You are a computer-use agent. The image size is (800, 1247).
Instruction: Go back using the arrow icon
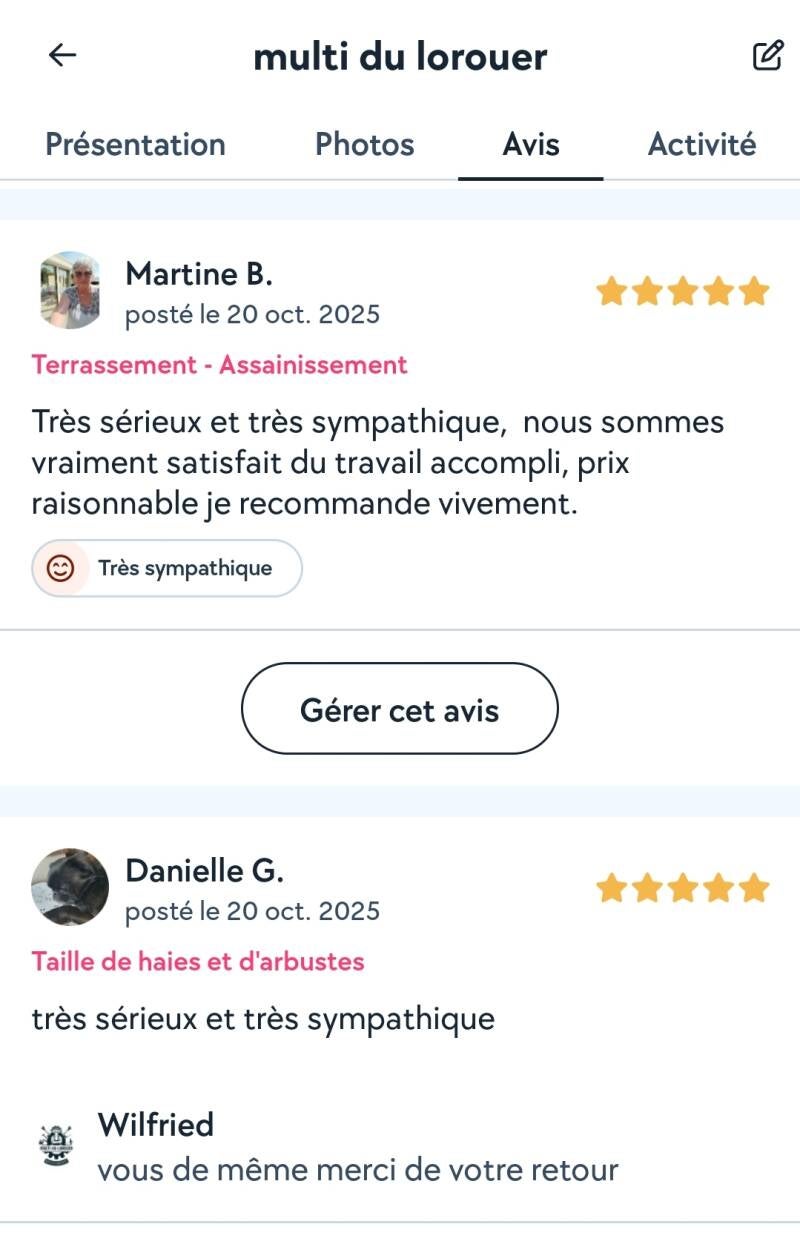click(62, 56)
